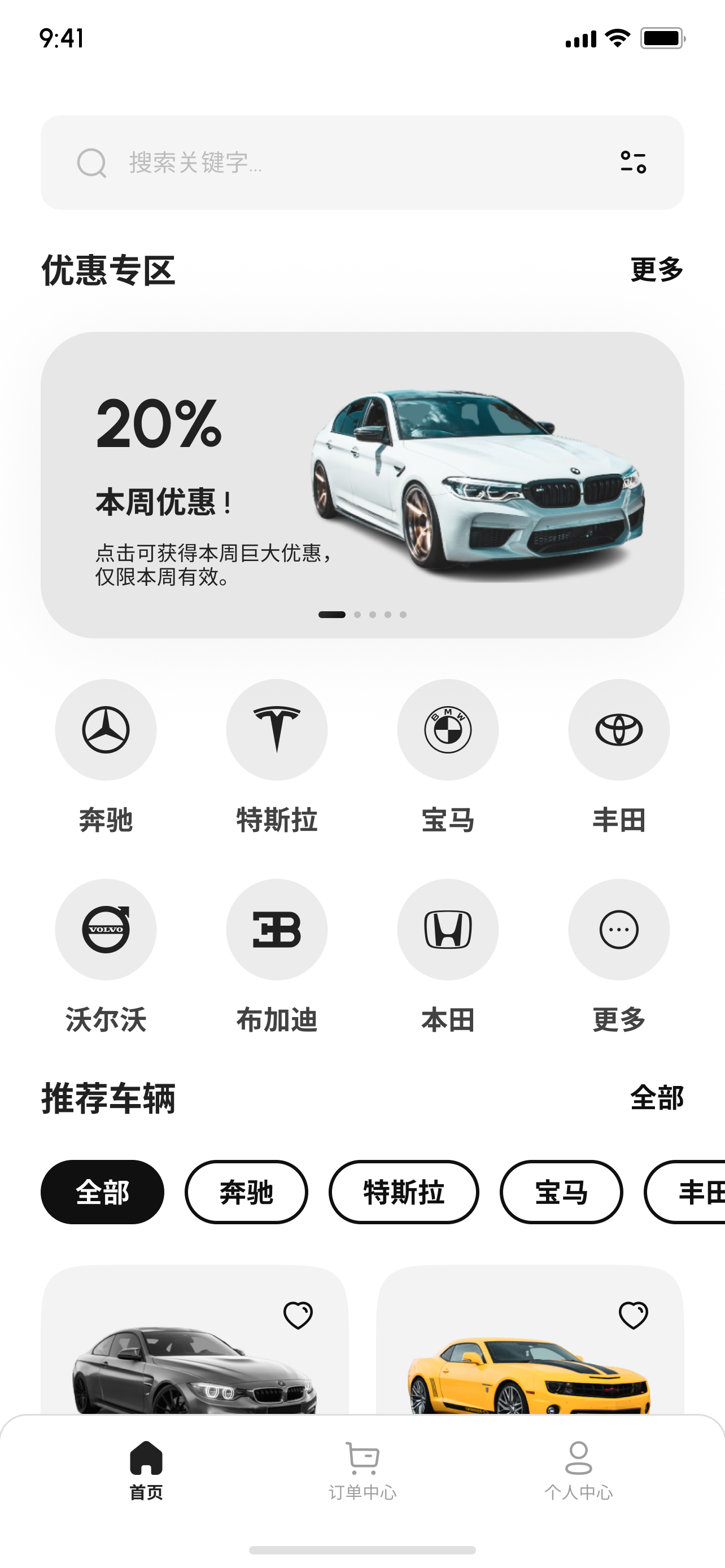
Task: Like the gray BMW car card
Action: (x=298, y=1315)
